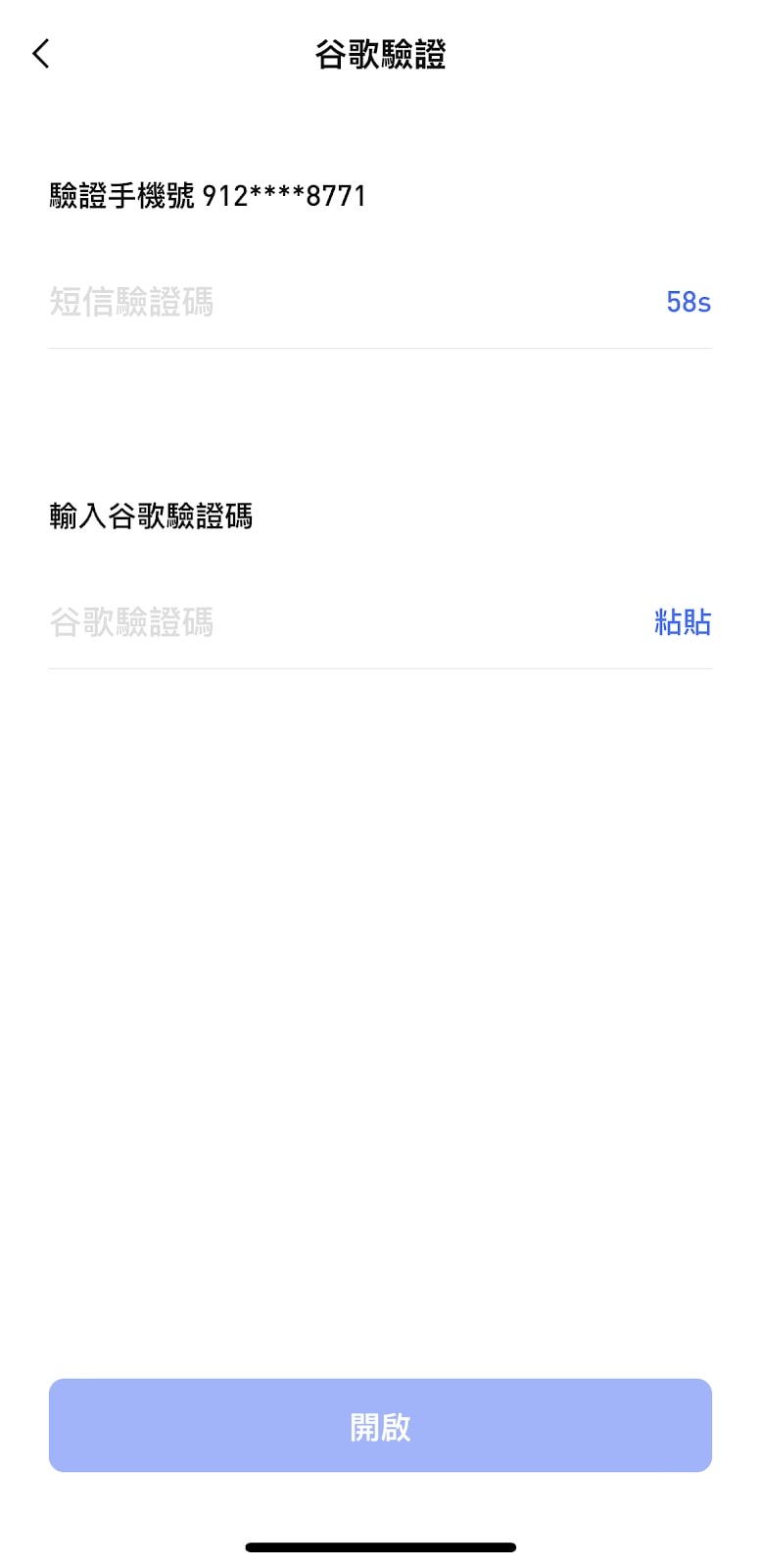Tap the 開啟 button to enable verification
Image resolution: width=761 pixels, height=1568 pixels.
pyautogui.click(x=380, y=1426)
